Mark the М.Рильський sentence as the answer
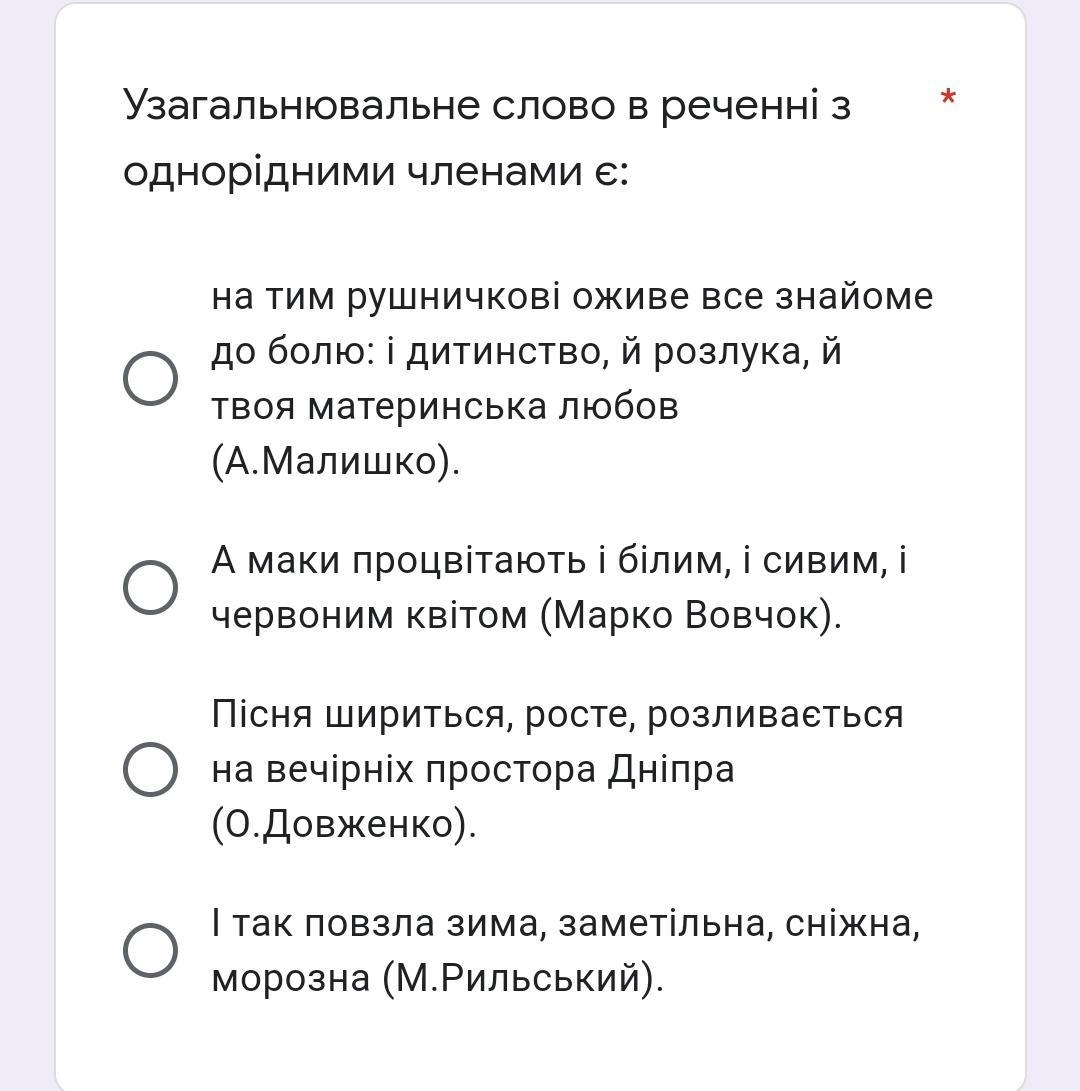Screen dimensions: 1080x1091 (150, 950)
